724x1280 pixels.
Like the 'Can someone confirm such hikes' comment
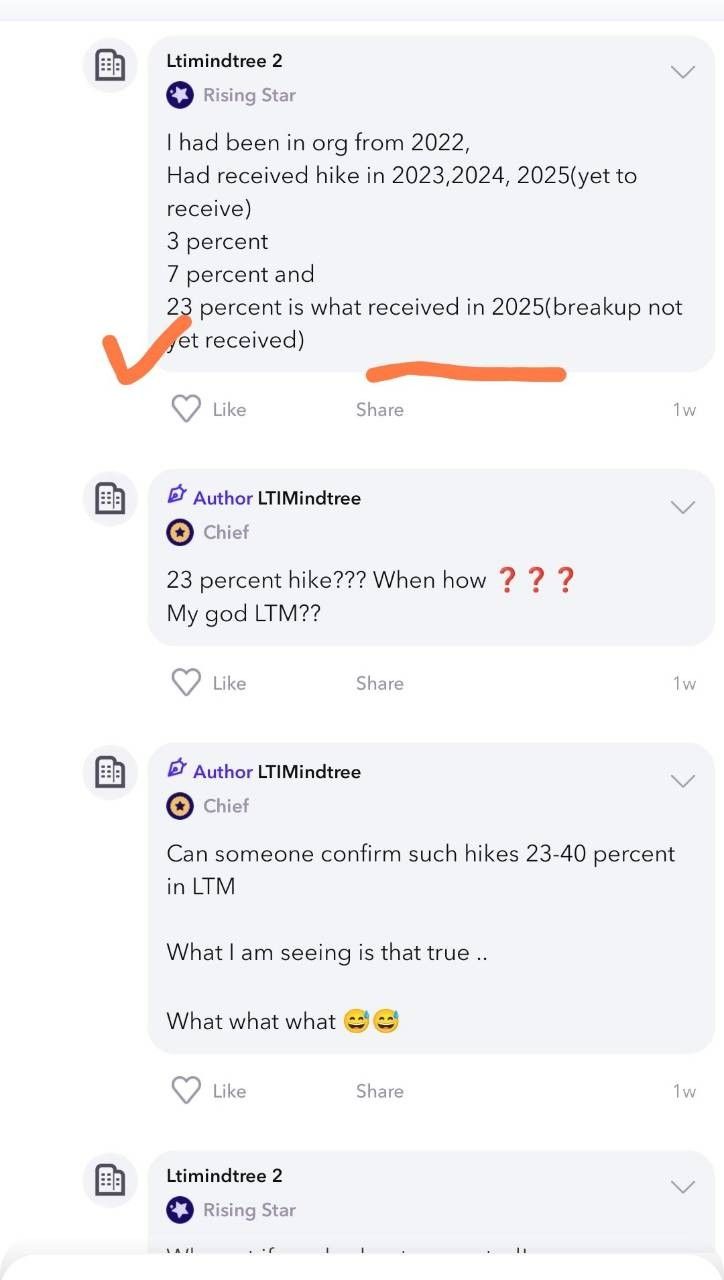tap(209, 1091)
